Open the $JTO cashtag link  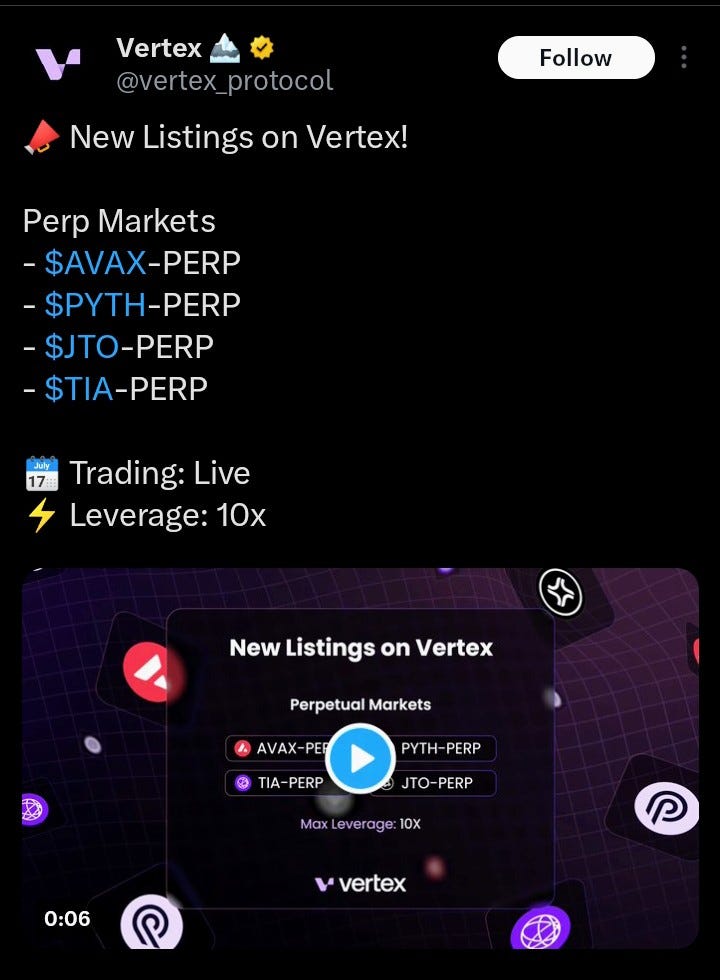(82, 346)
